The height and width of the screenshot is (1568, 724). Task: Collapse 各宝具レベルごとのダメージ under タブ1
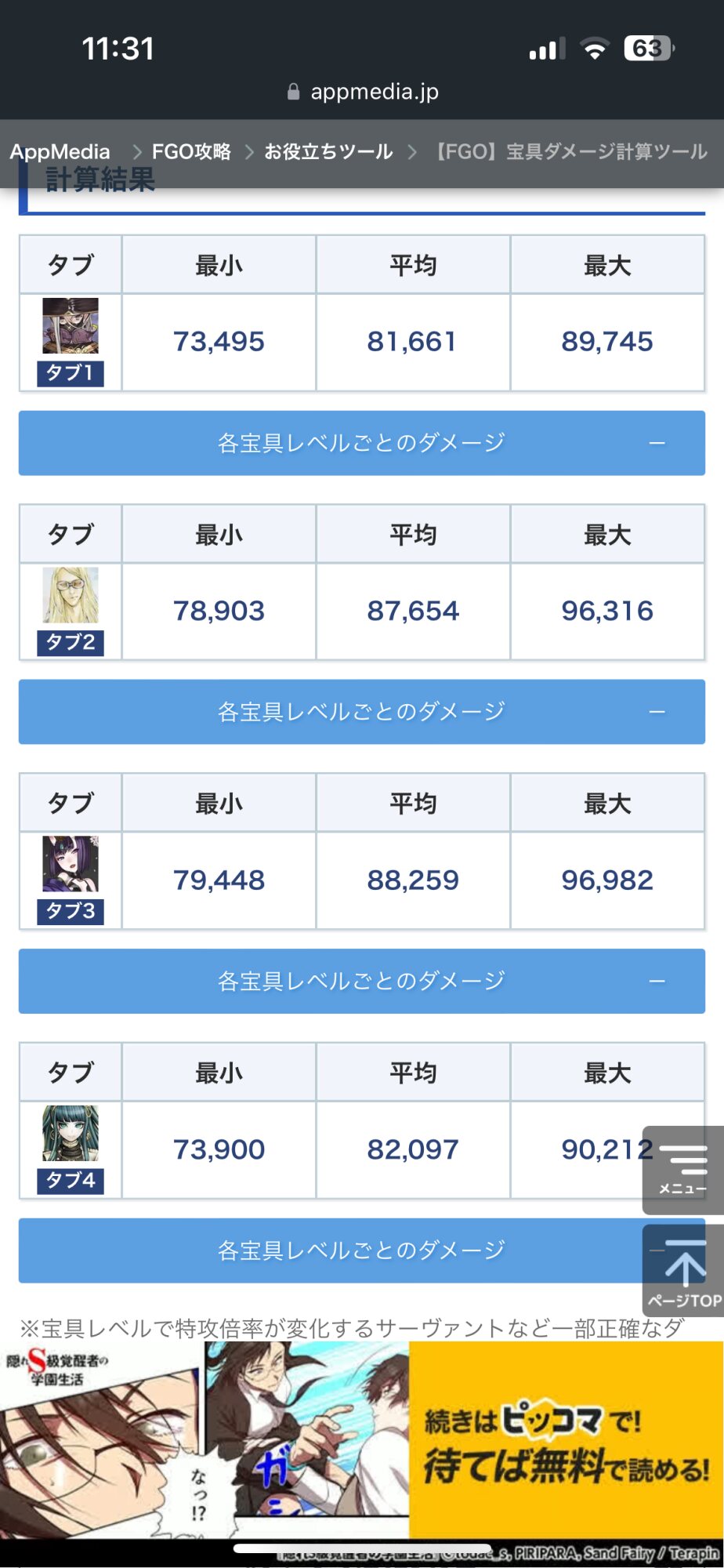click(361, 443)
